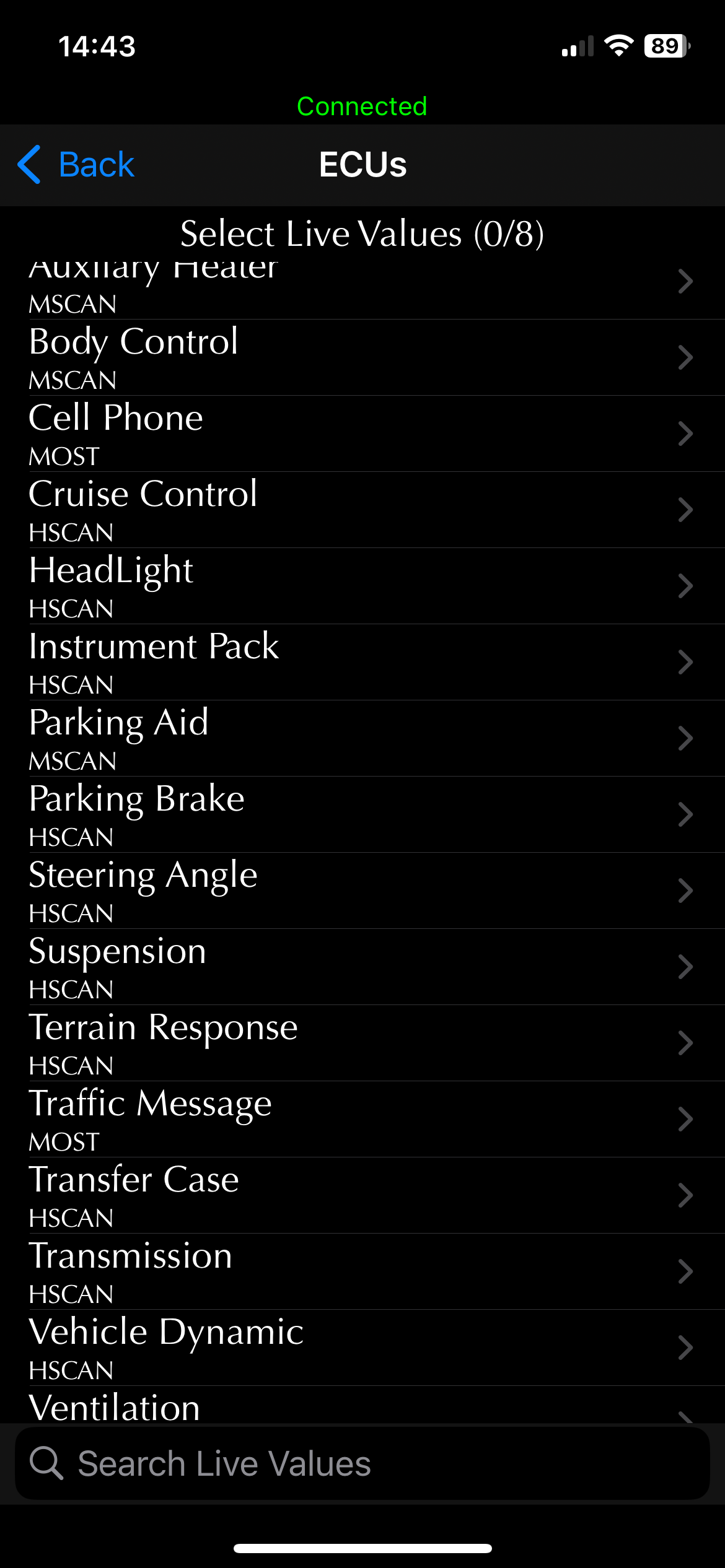The width and height of the screenshot is (725, 1568).
Task: Open the Cell Phone ECU
Action: tap(362, 434)
